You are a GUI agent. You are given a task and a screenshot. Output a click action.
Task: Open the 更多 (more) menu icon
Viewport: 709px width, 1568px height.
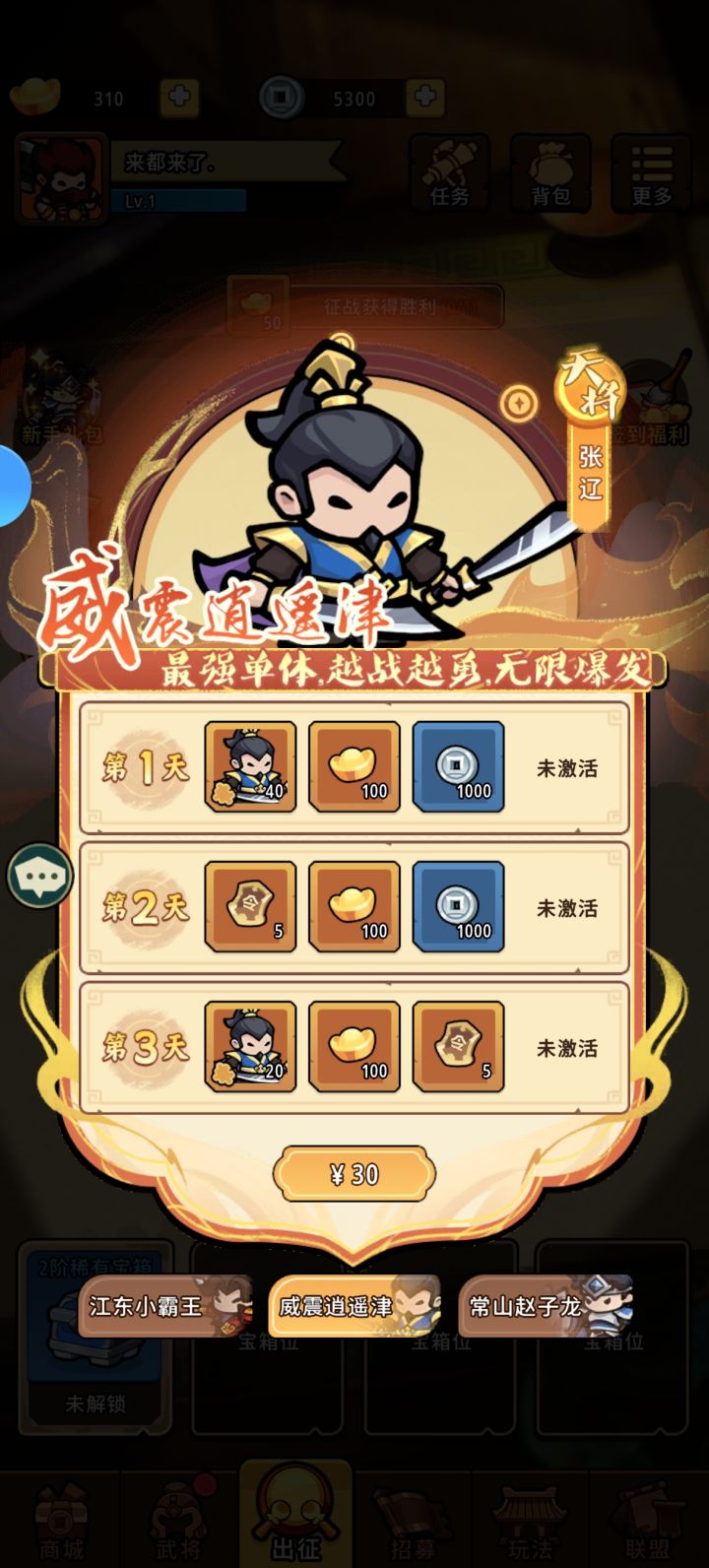[x=649, y=177]
